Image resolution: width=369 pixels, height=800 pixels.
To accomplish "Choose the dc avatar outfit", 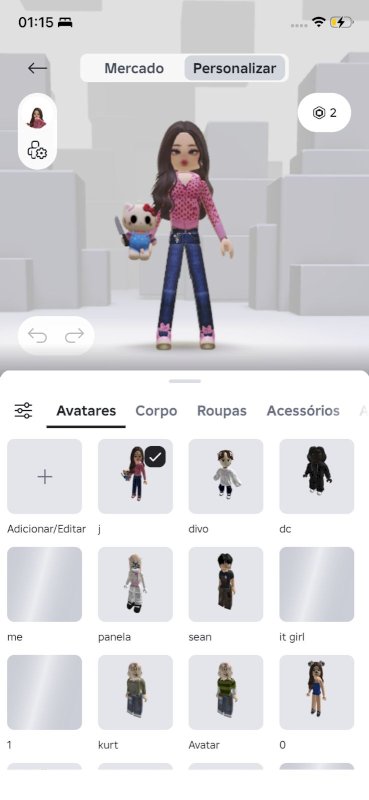I will coord(316,477).
